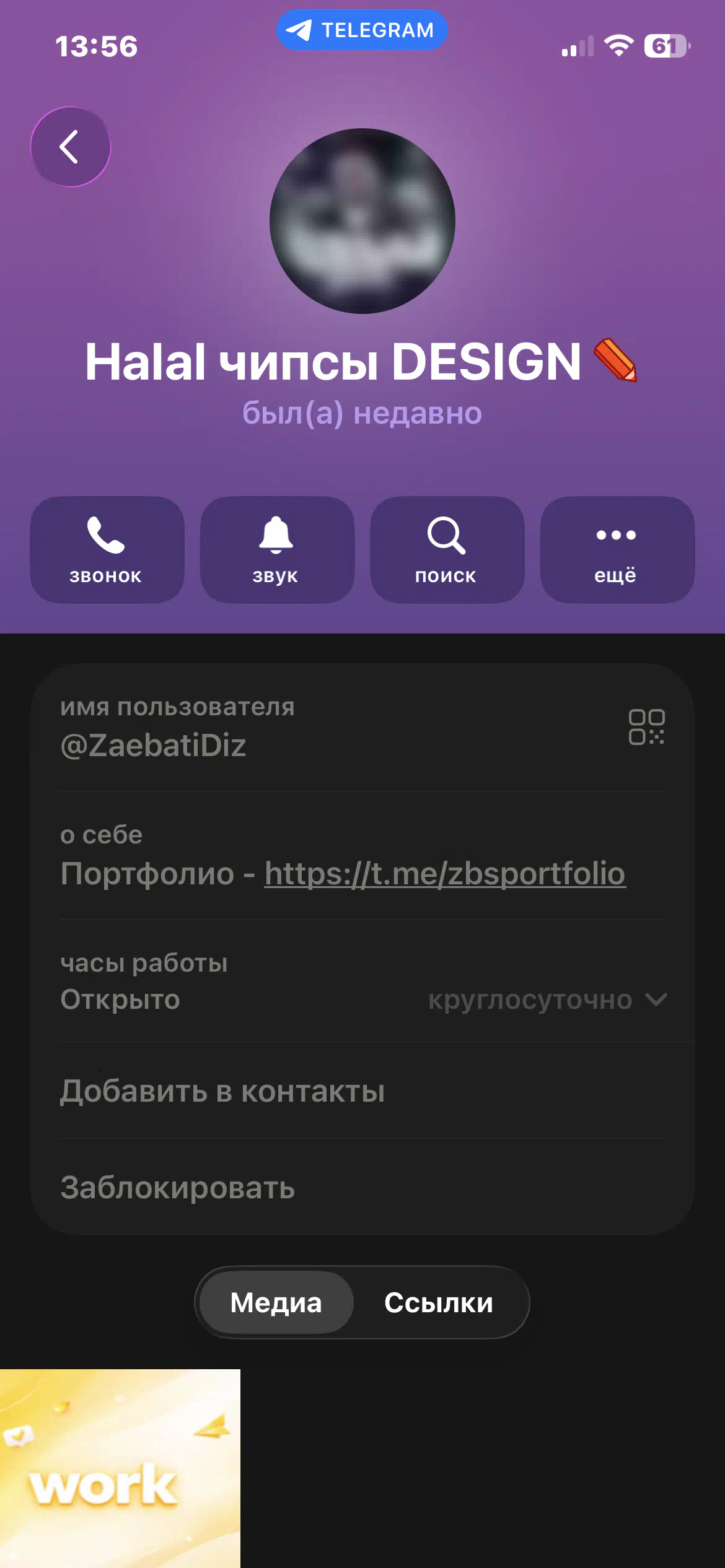Open the t.me/zbsportfolio portfolio link
Viewport: 725px width, 1568px height.
click(444, 874)
